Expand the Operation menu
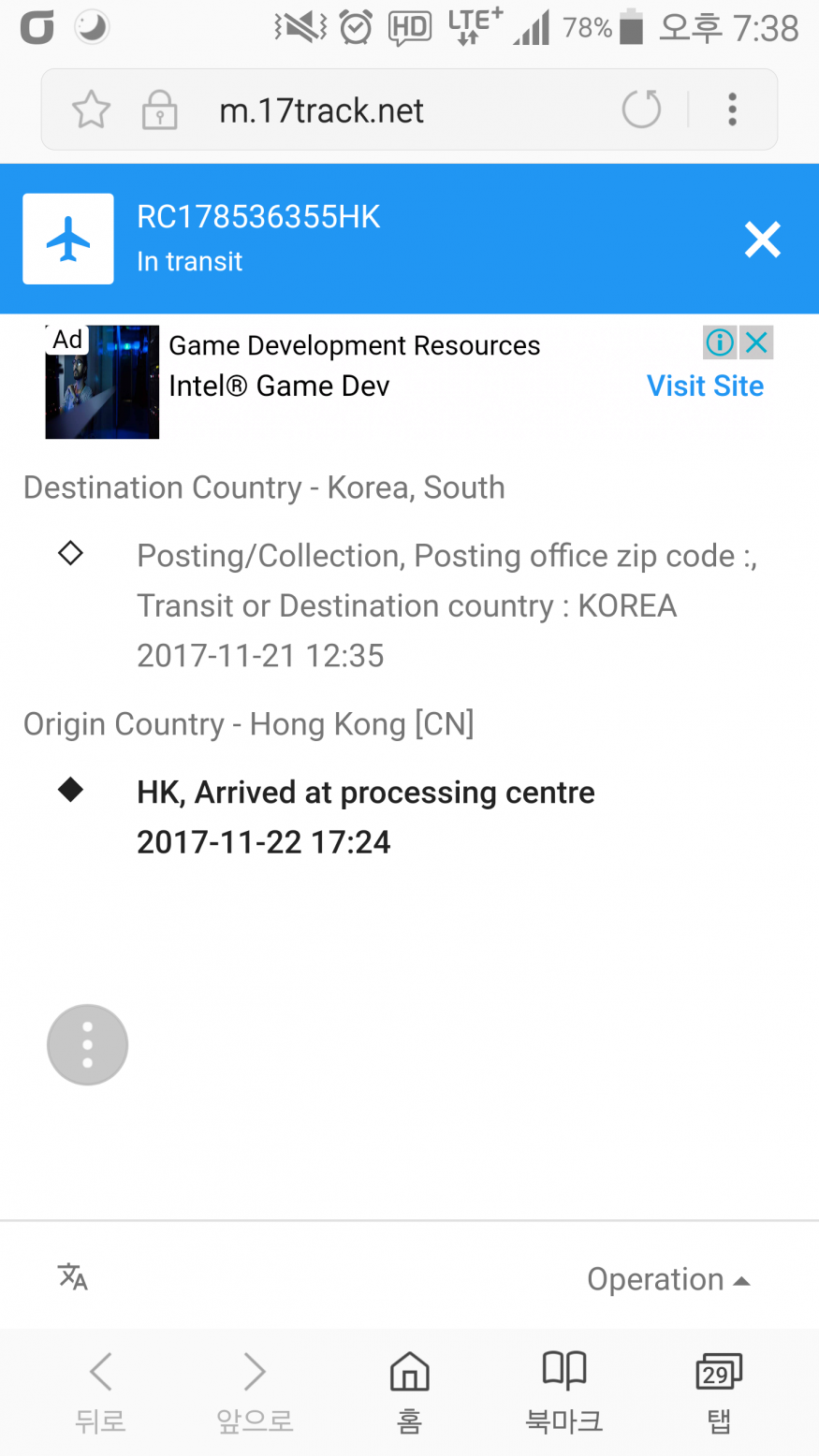The image size is (819, 1456). (668, 1279)
